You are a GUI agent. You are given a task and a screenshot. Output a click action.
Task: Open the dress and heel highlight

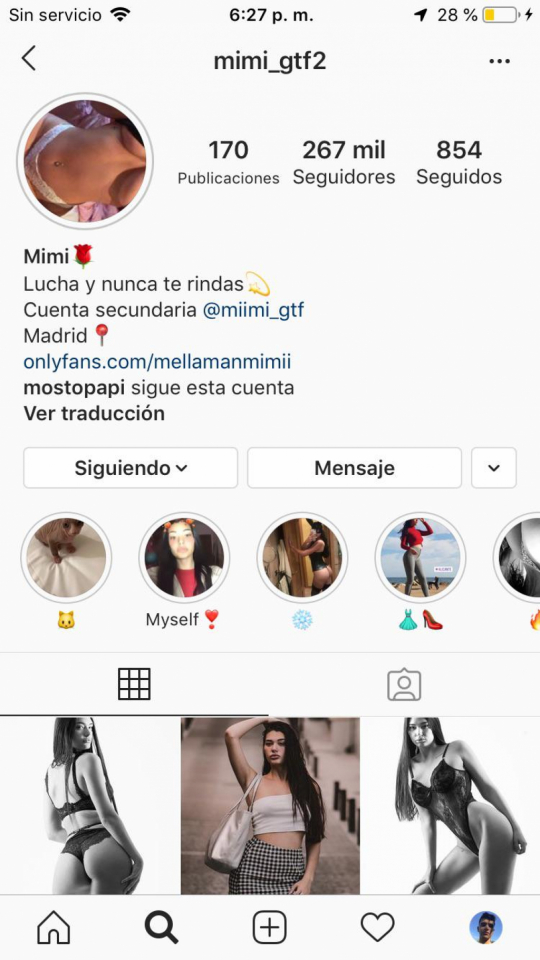(x=420, y=572)
